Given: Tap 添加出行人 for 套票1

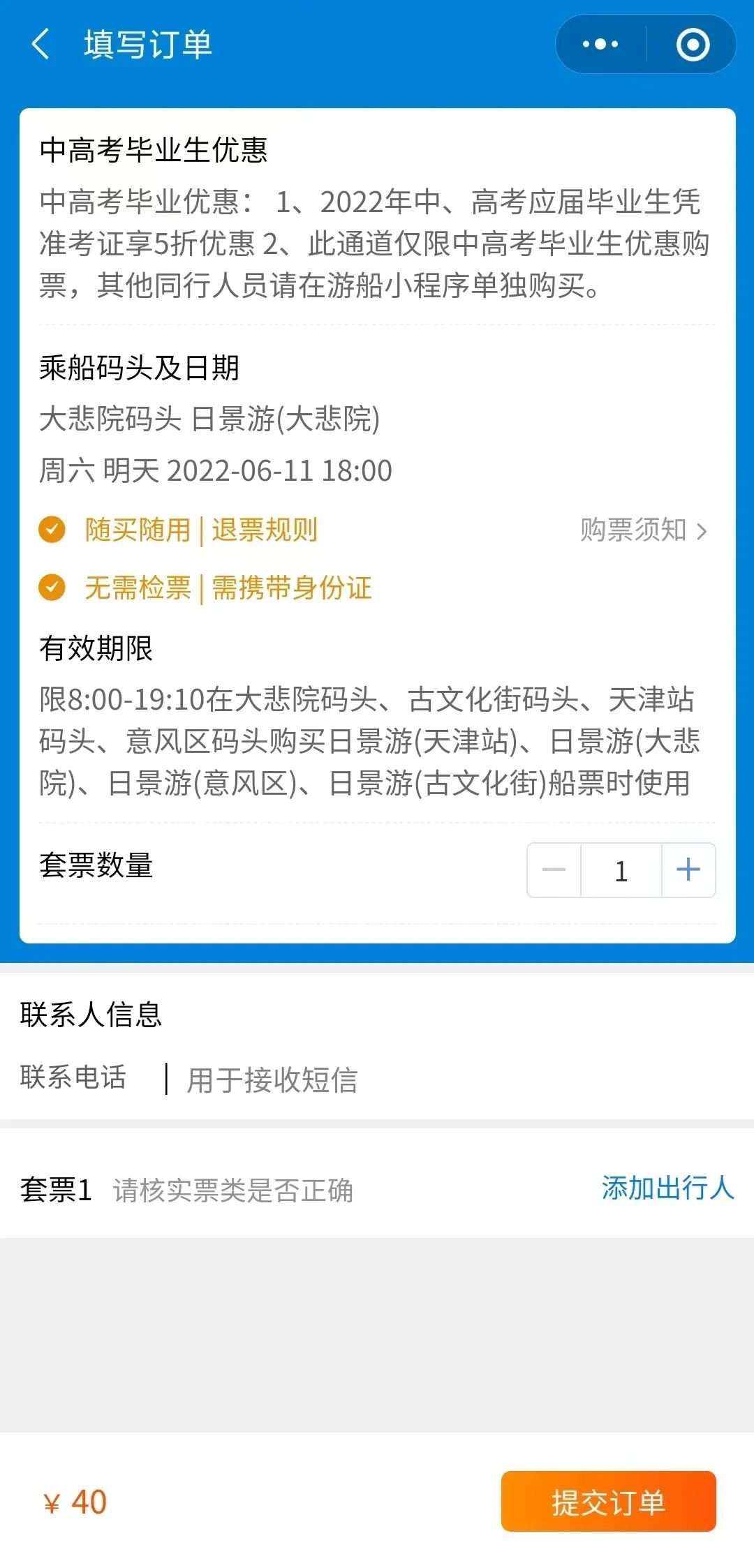Looking at the screenshot, I should click(668, 1188).
